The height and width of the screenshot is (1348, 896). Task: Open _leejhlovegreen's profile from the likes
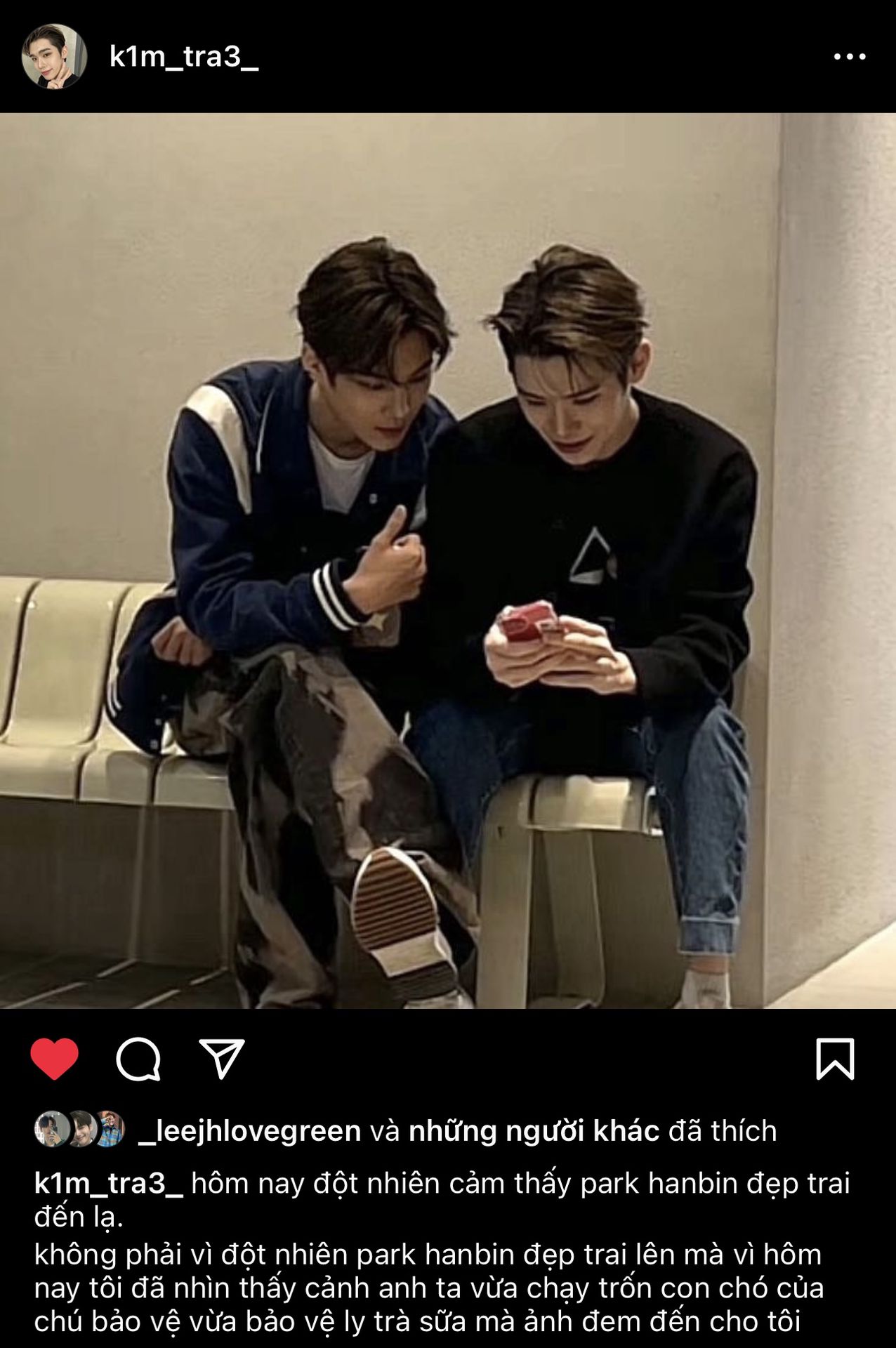click(x=250, y=1131)
